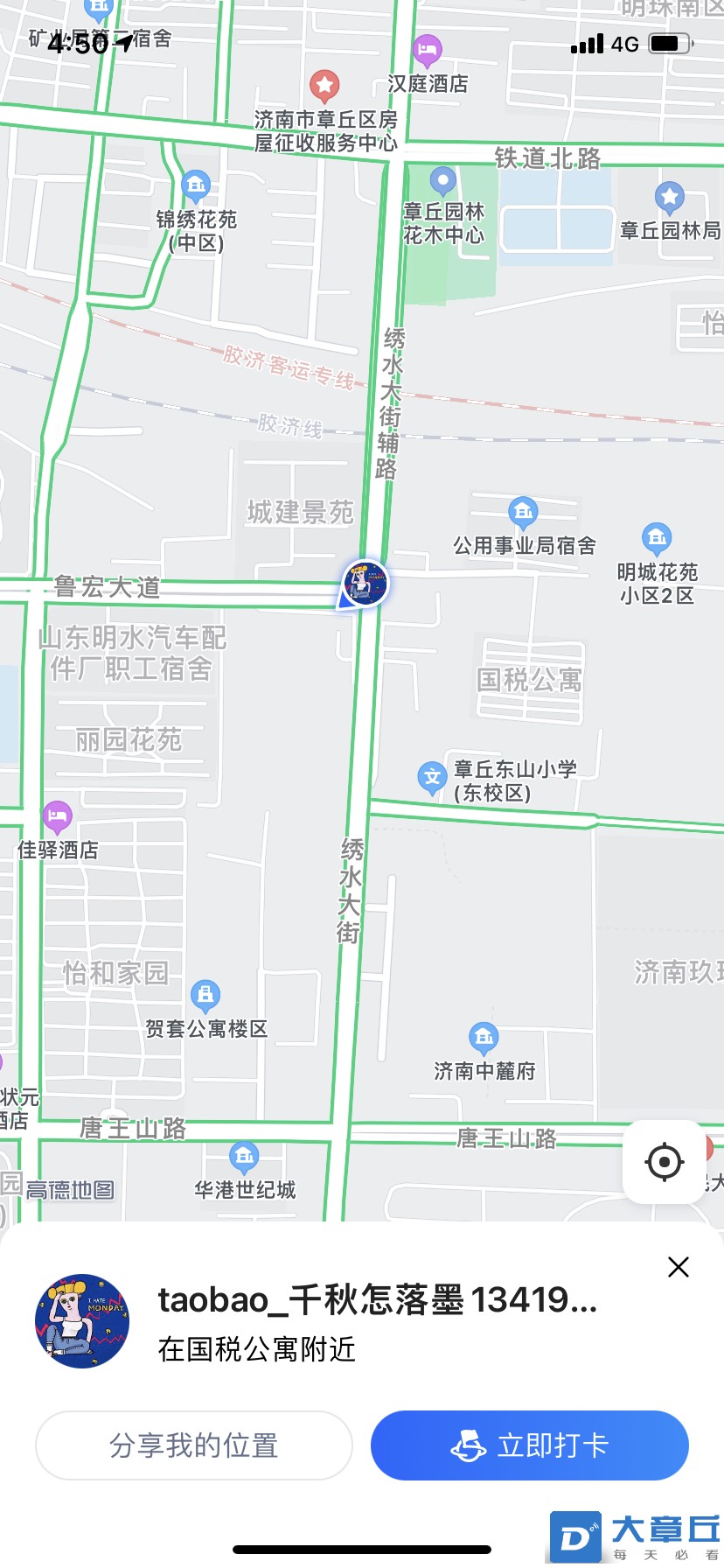Select the 华港世纪城 map marker
This screenshot has width=724, height=1568.
[x=244, y=1157]
